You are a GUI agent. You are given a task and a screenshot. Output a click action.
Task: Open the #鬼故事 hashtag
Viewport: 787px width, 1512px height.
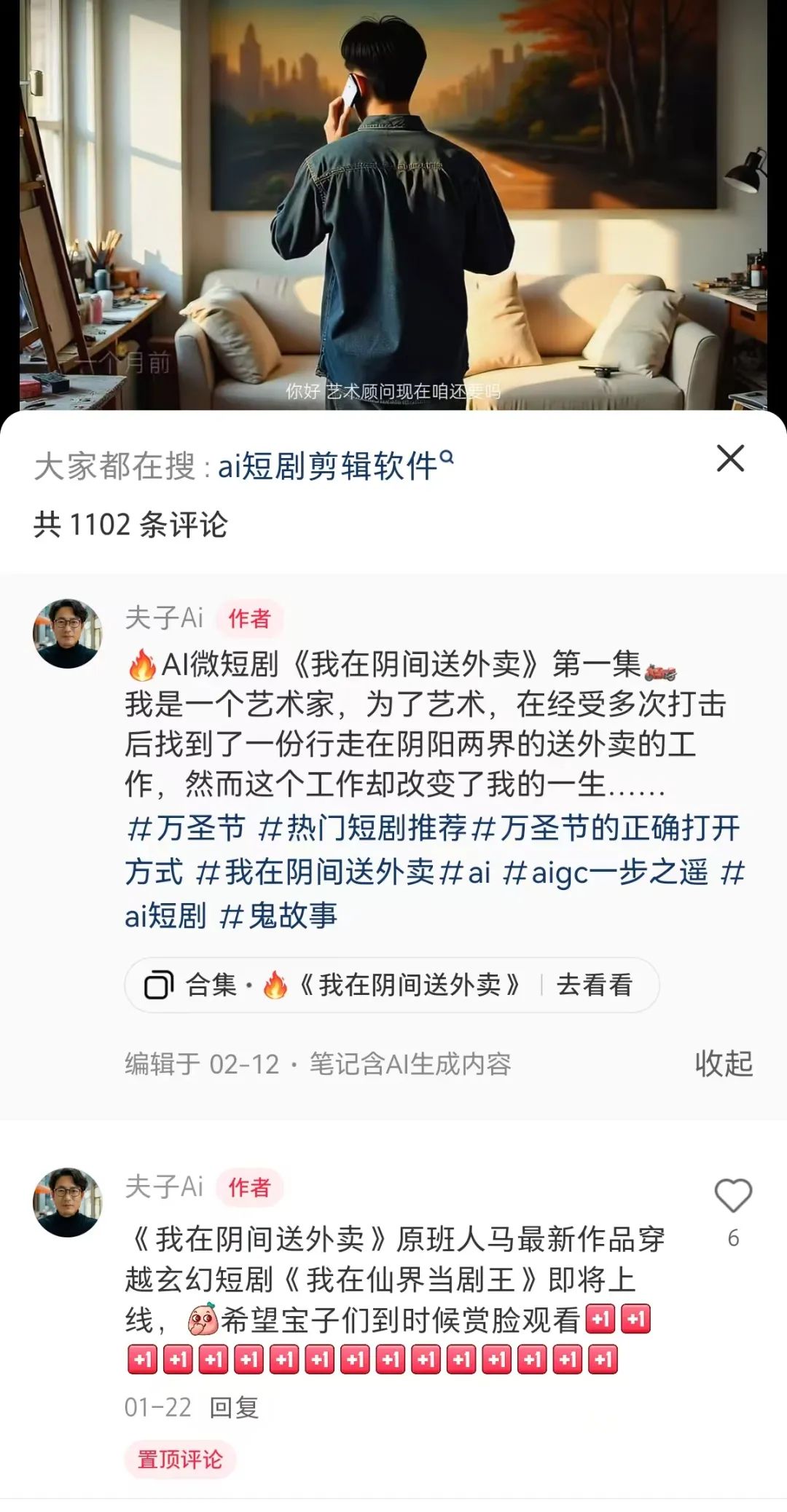[x=279, y=916]
